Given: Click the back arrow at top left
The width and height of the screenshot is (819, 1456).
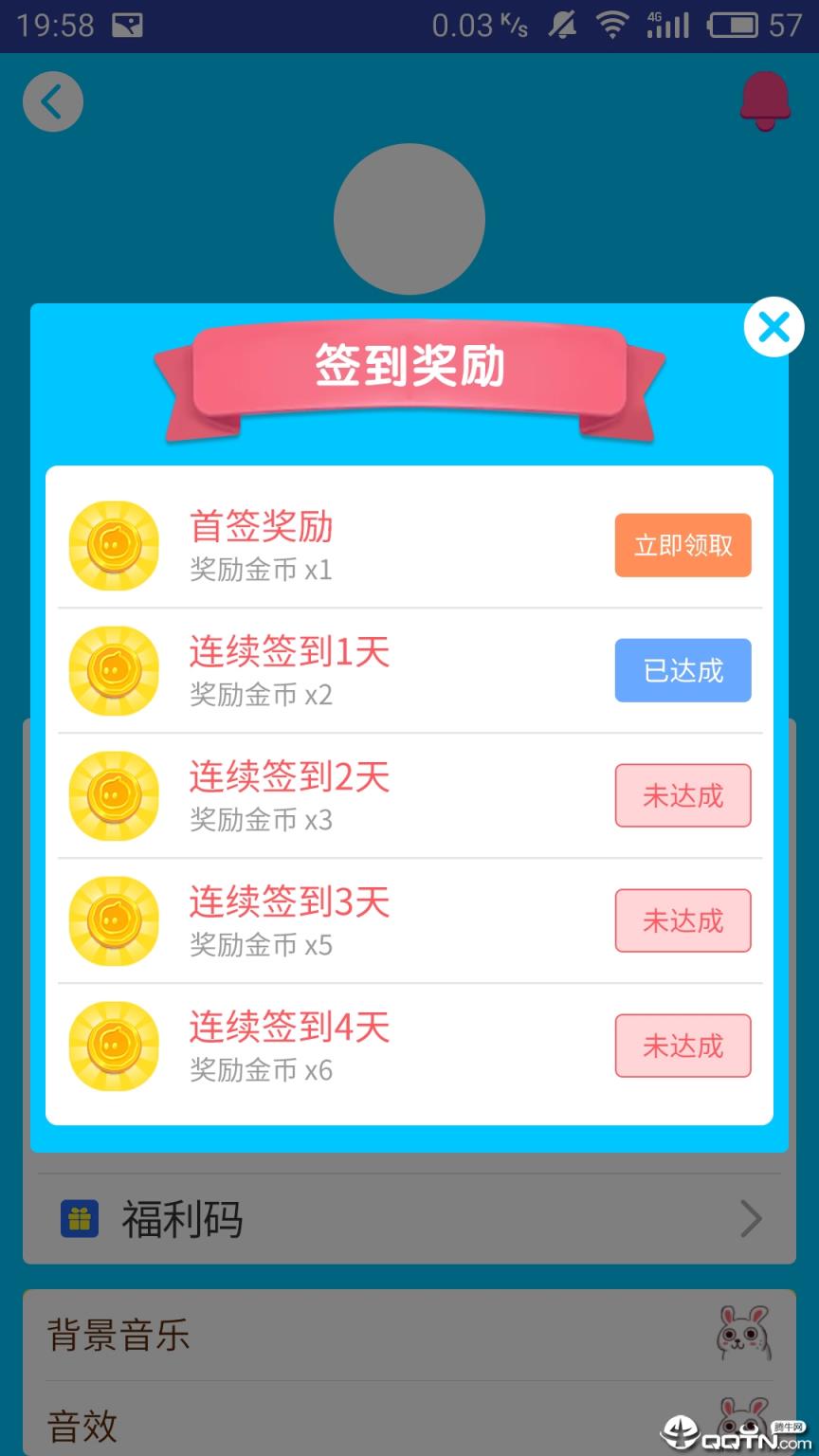Looking at the screenshot, I should 52,101.
